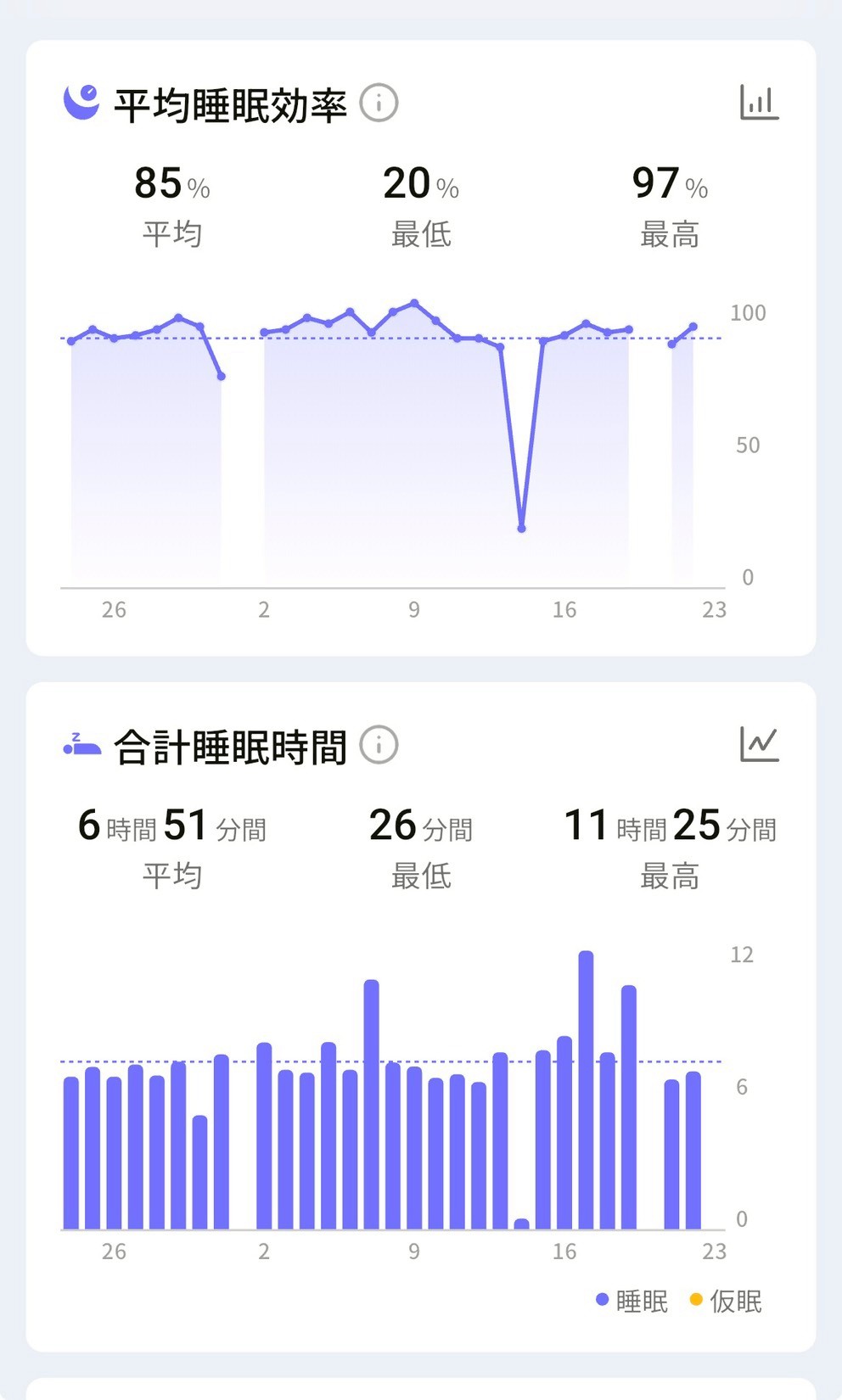Switch 平均睡眠効率 chart to bar view
Viewport: 842px width, 1400px height.
point(759,103)
